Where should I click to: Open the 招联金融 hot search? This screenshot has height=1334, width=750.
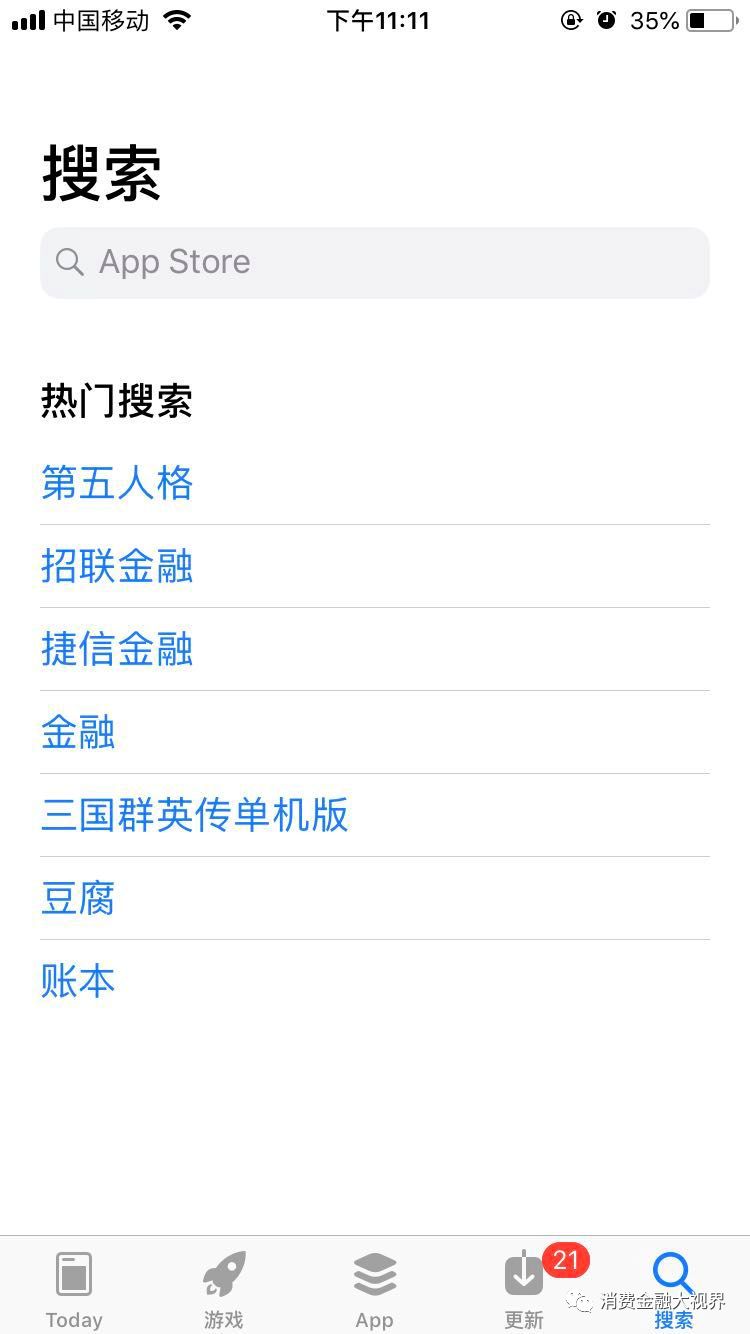116,566
